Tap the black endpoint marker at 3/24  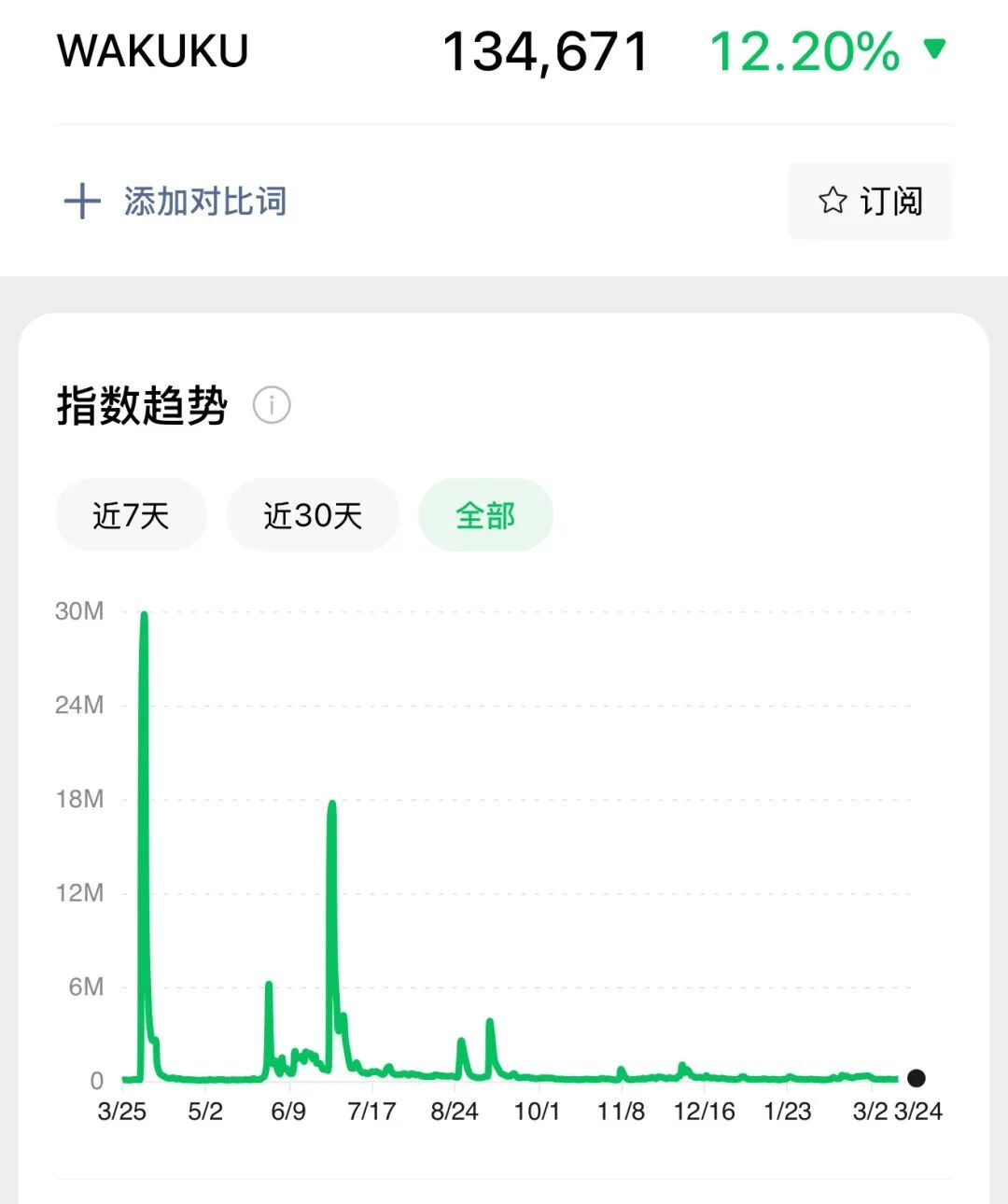[x=917, y=1078]
